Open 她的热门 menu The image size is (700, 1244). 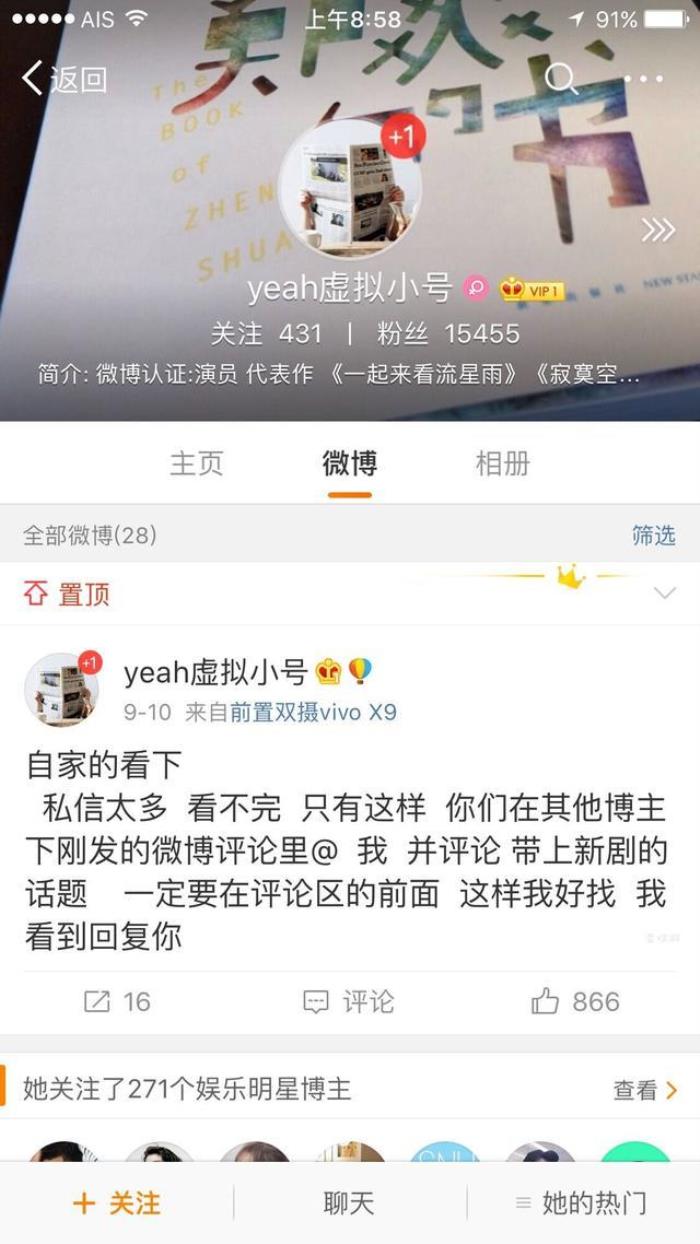(581, 1203)
